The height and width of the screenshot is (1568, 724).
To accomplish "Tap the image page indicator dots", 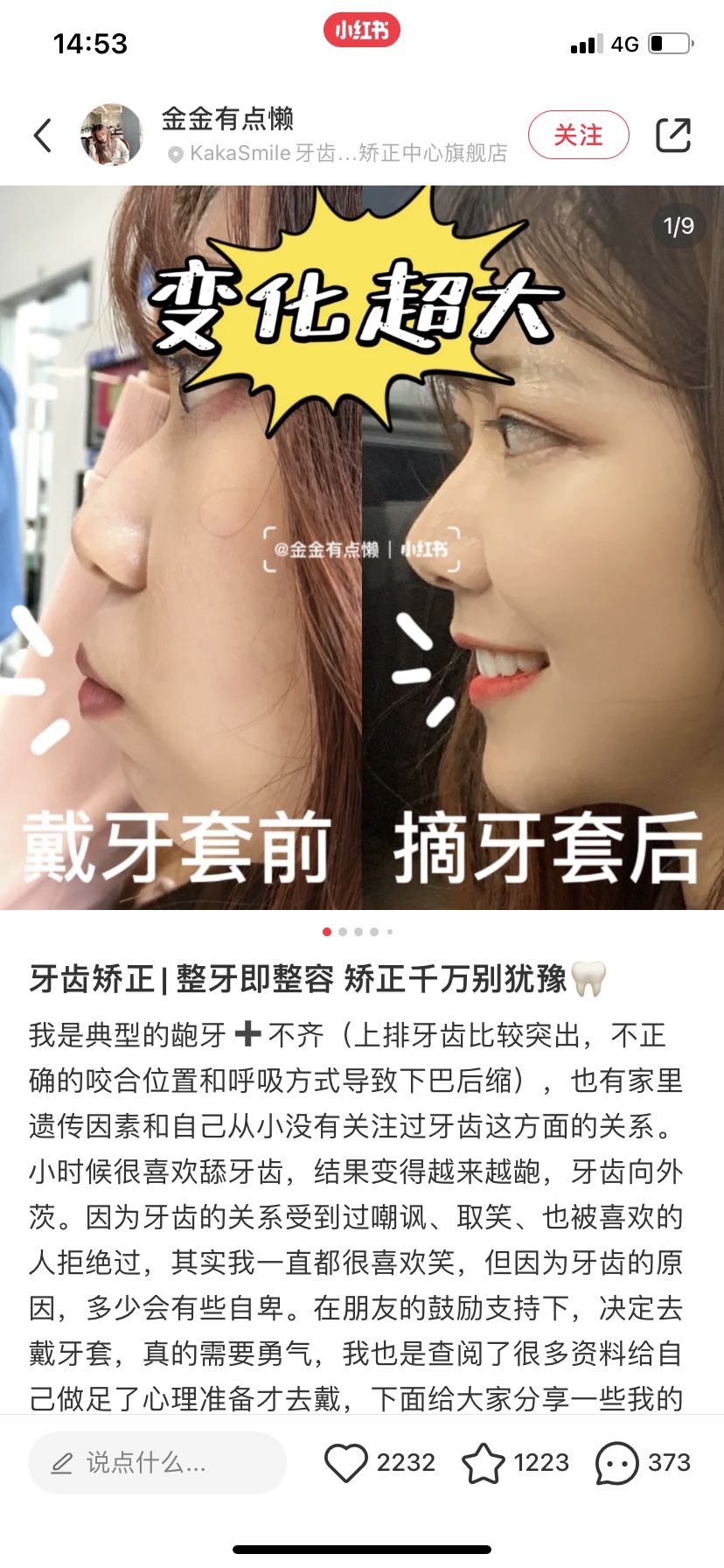I will [358, 932].
